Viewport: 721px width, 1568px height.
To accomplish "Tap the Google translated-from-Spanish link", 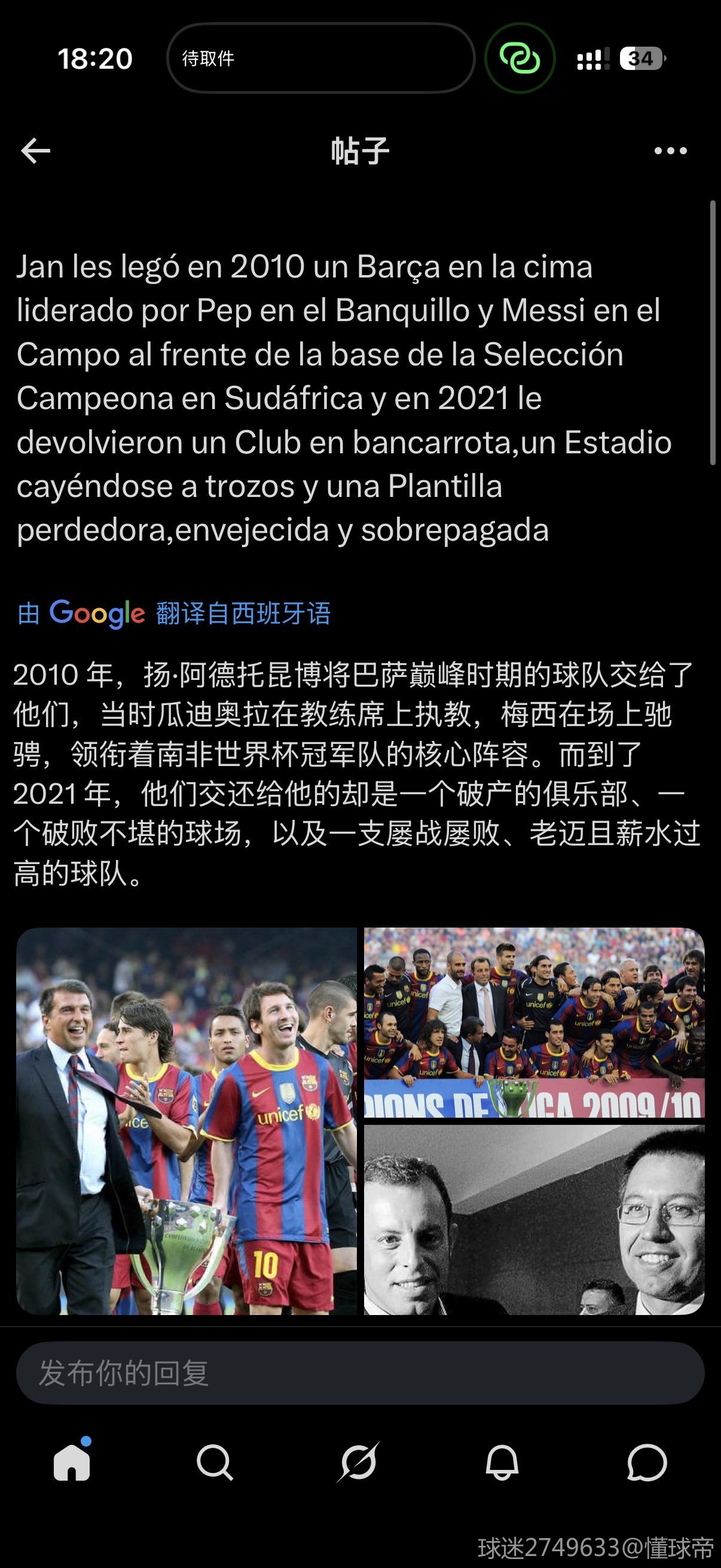I will pyautogui.click(x=174, y=613).
